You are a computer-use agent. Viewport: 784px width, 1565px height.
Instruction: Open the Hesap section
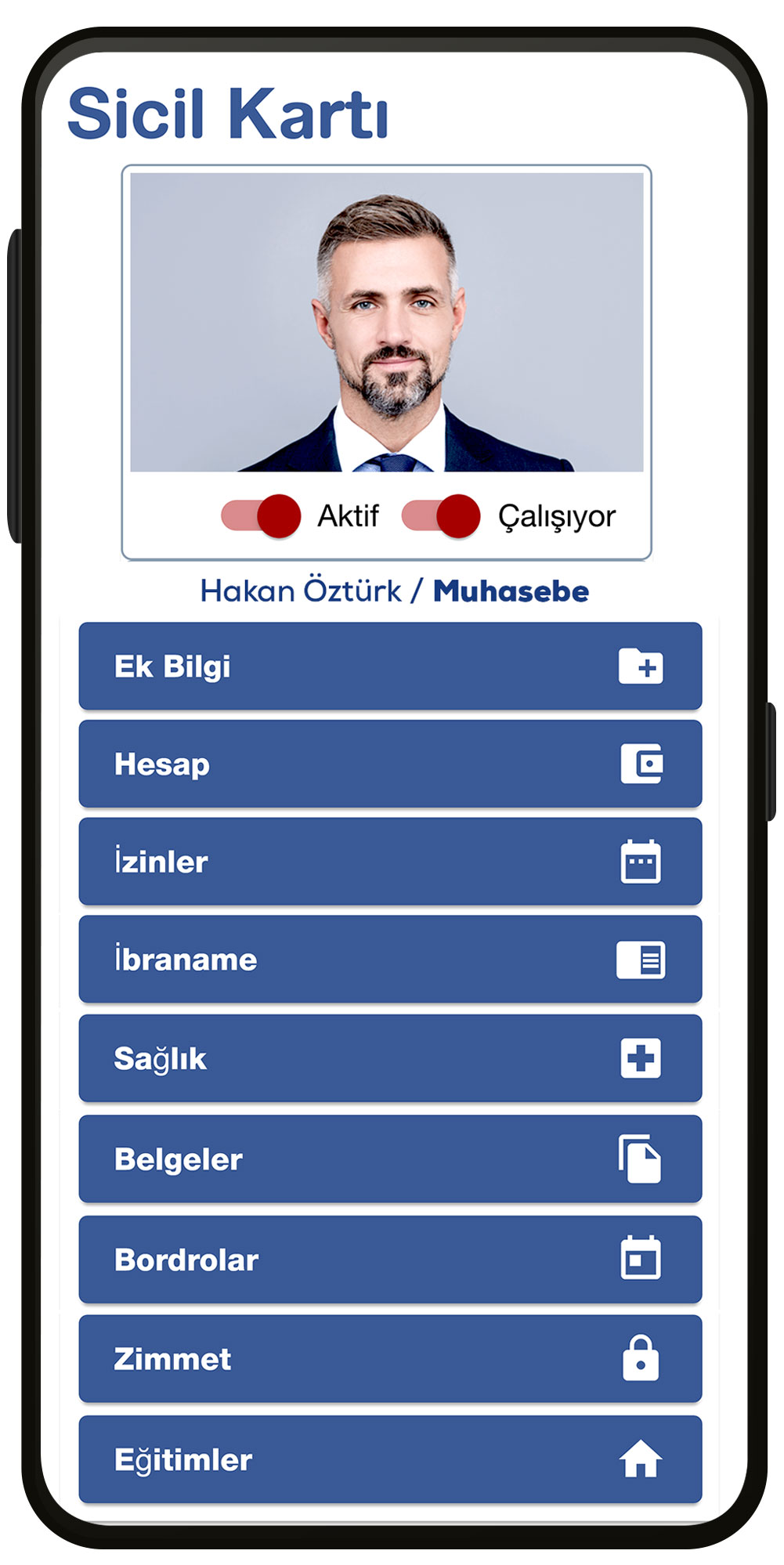pyautogui.click(x=390, y=764)
